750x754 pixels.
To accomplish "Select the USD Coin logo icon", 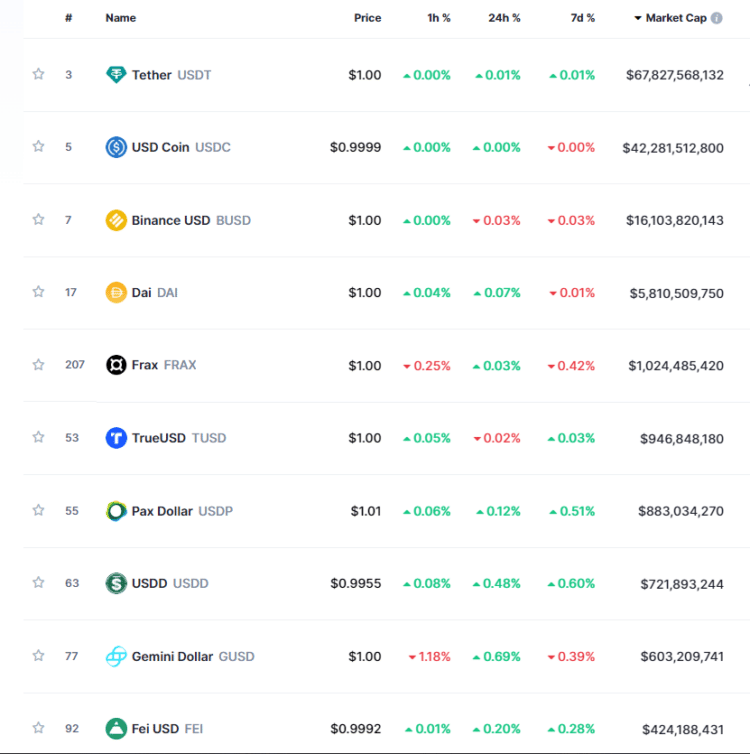I will click(x=115, y=147).
